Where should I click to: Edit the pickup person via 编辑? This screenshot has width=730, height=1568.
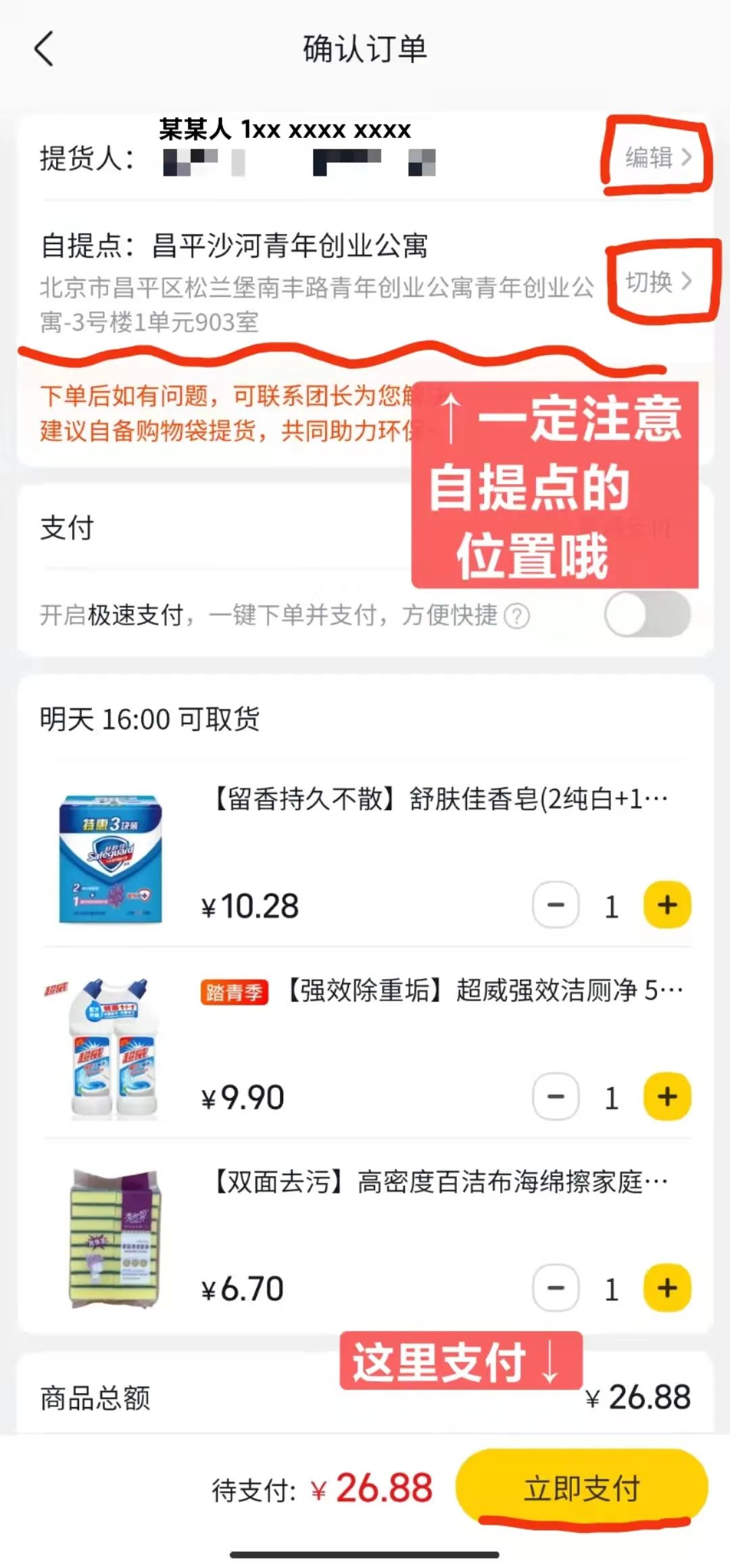[657, 157]
